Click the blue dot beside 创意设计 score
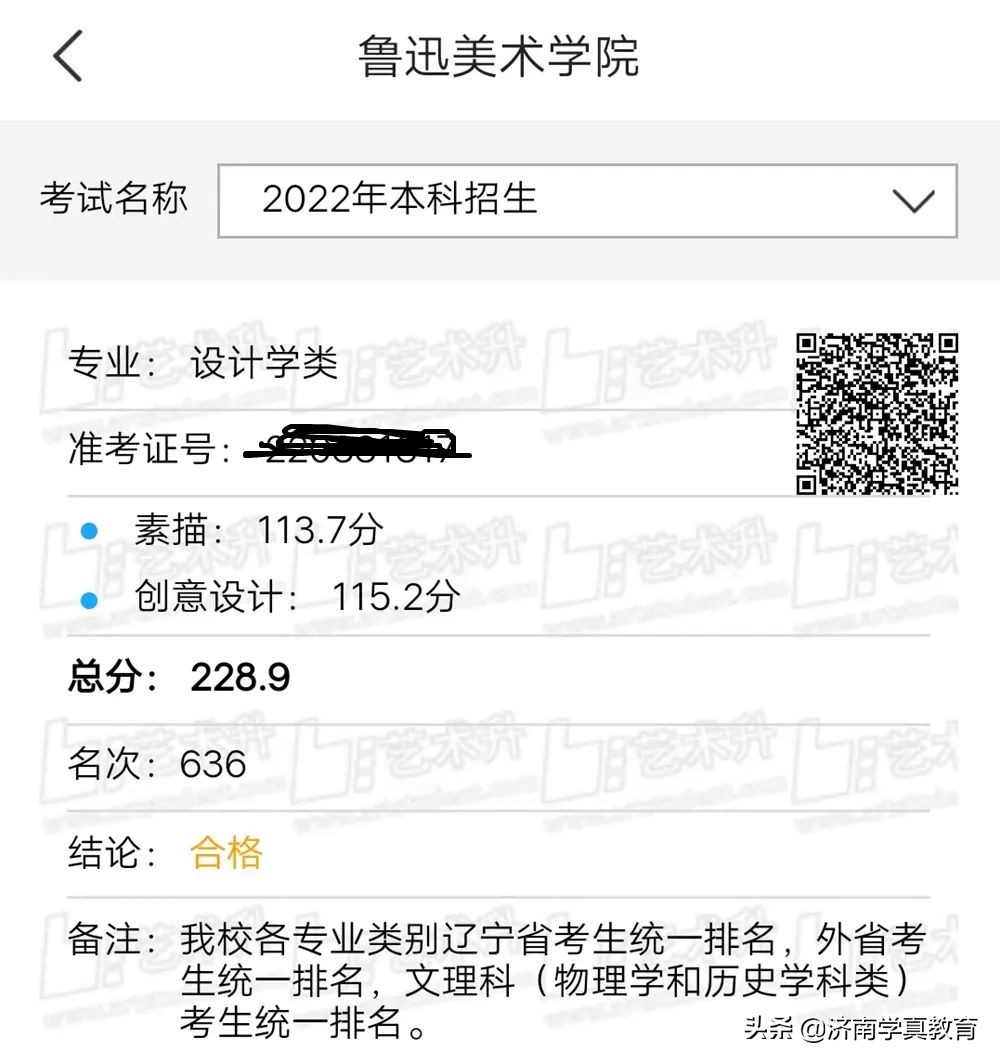This screenshot has height=1063, width=1000. pyautogui.click(x=91, y=600)
